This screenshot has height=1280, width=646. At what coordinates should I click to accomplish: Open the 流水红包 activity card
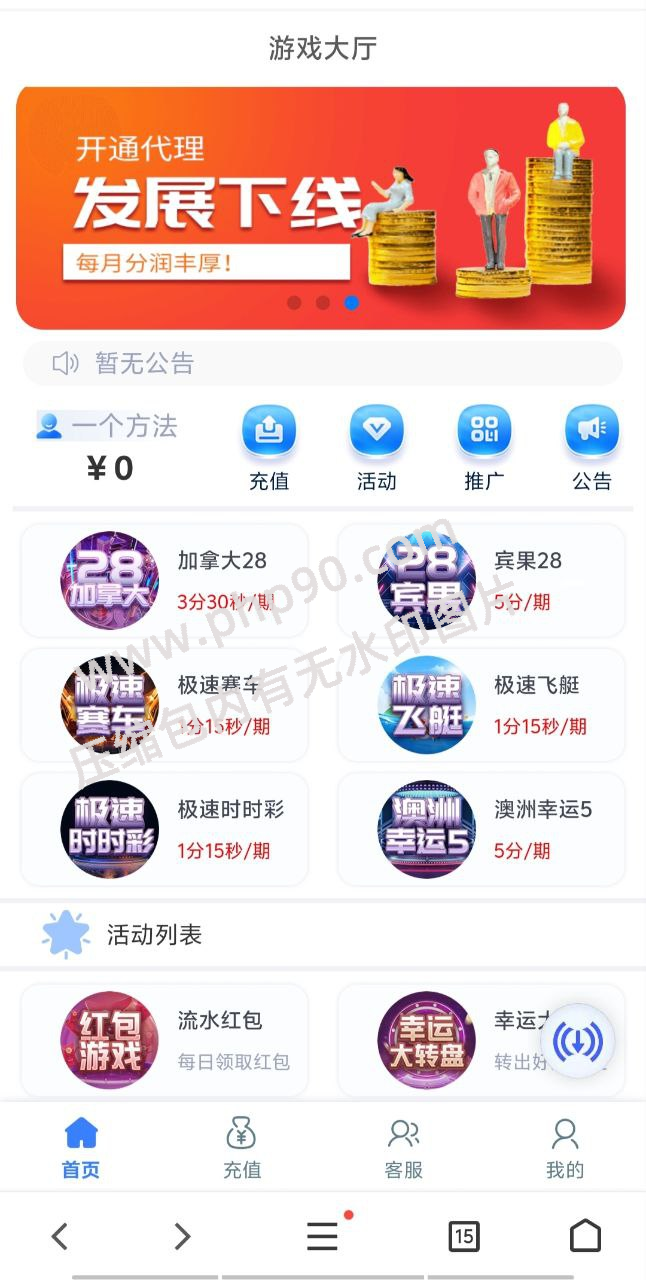click(x=165, y=1040)
